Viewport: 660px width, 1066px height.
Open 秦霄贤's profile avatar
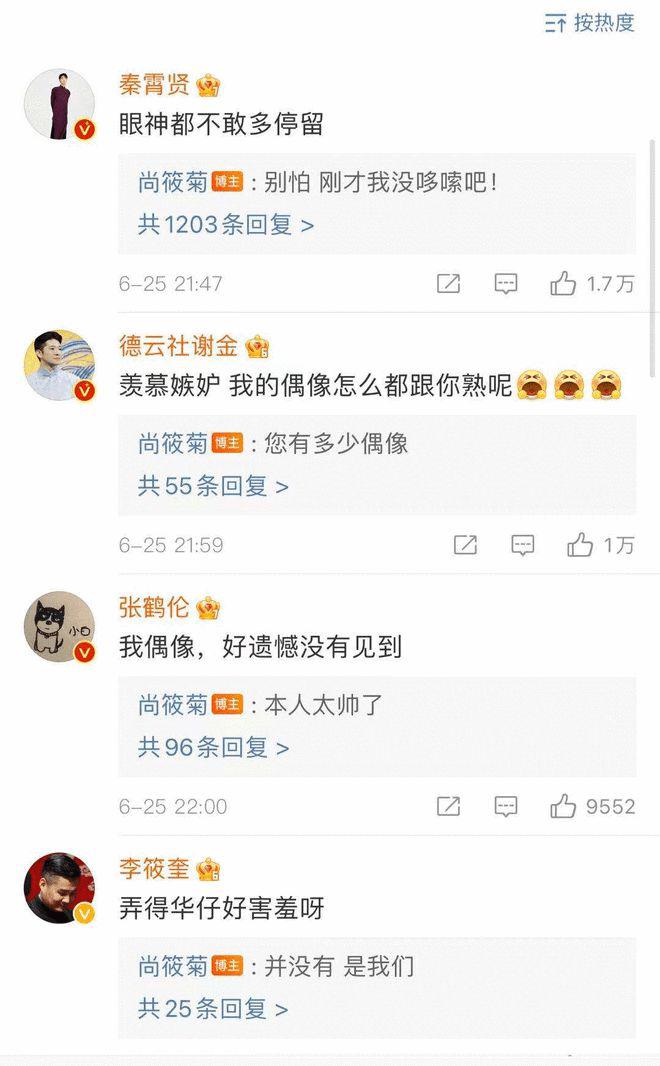[x=59, y=104]
